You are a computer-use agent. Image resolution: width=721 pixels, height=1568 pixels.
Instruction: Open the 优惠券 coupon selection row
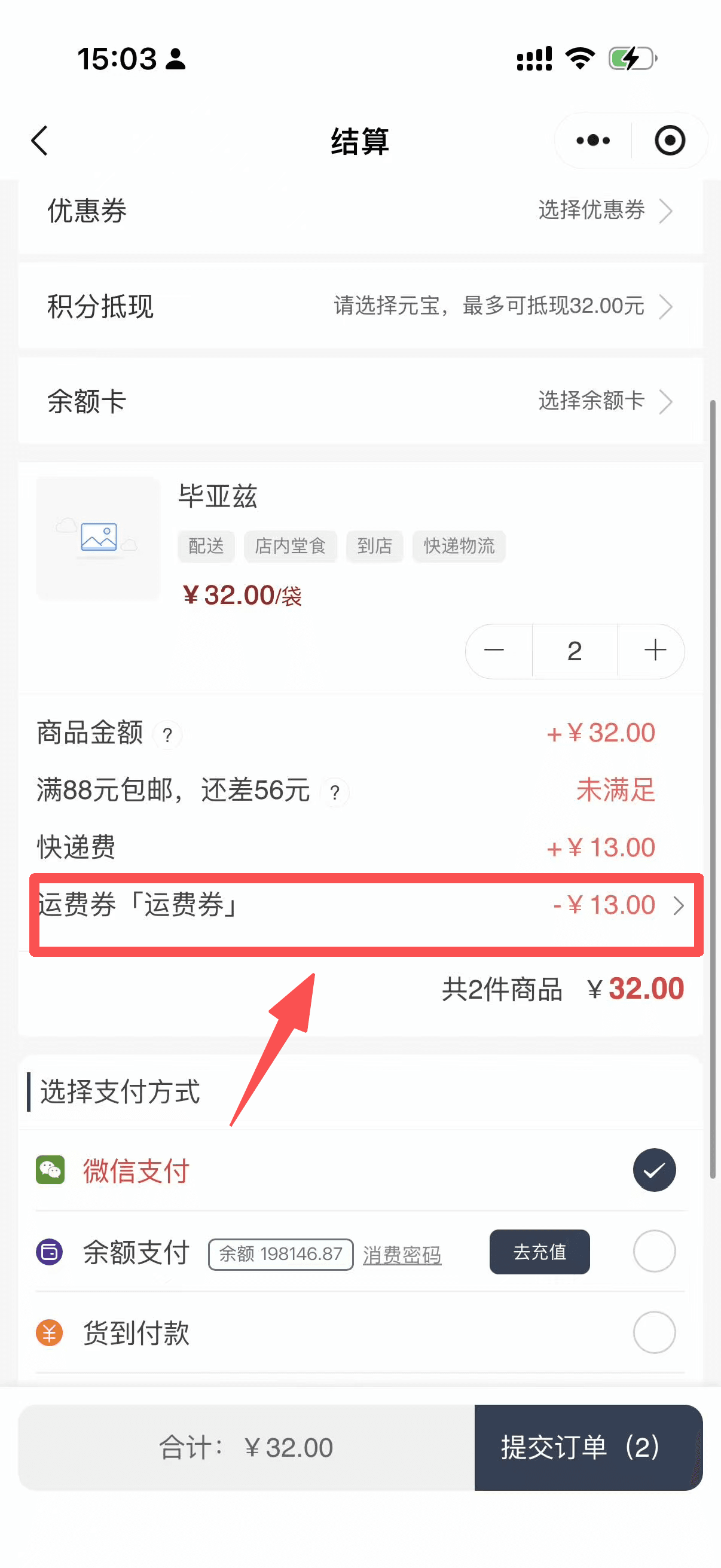tap(360, 211)
